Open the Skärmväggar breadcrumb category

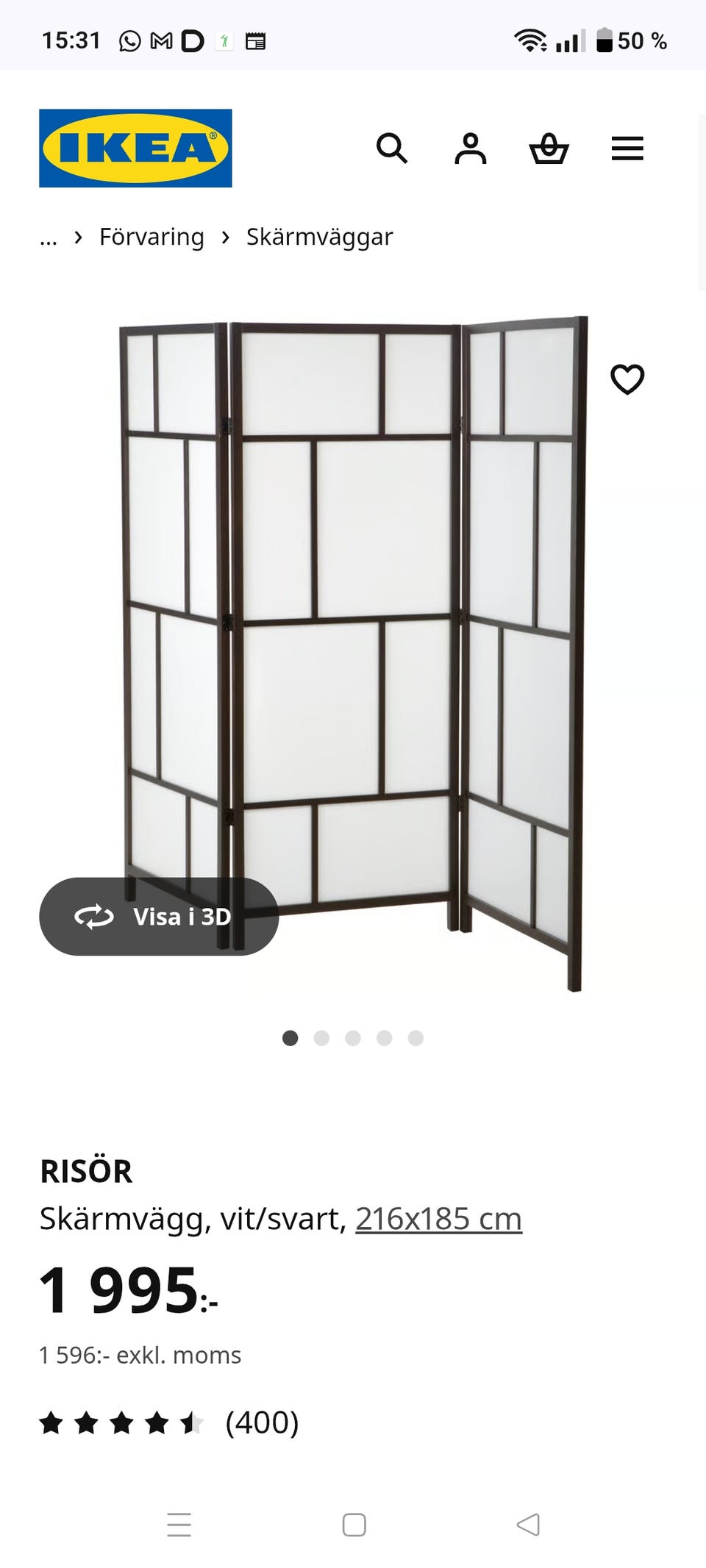[x=319, y=237]
